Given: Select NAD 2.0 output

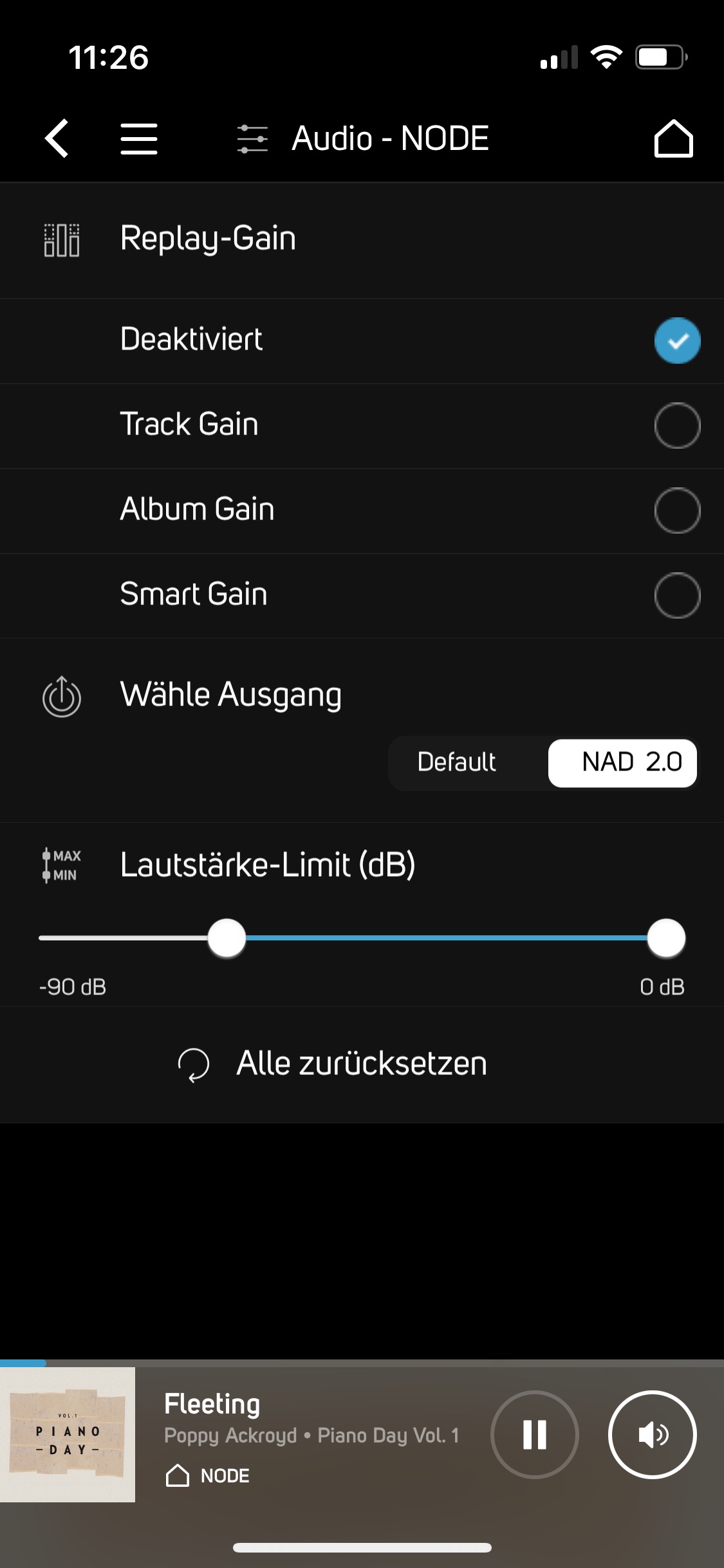Looking at the screenshot, I should tap(622, 762).
